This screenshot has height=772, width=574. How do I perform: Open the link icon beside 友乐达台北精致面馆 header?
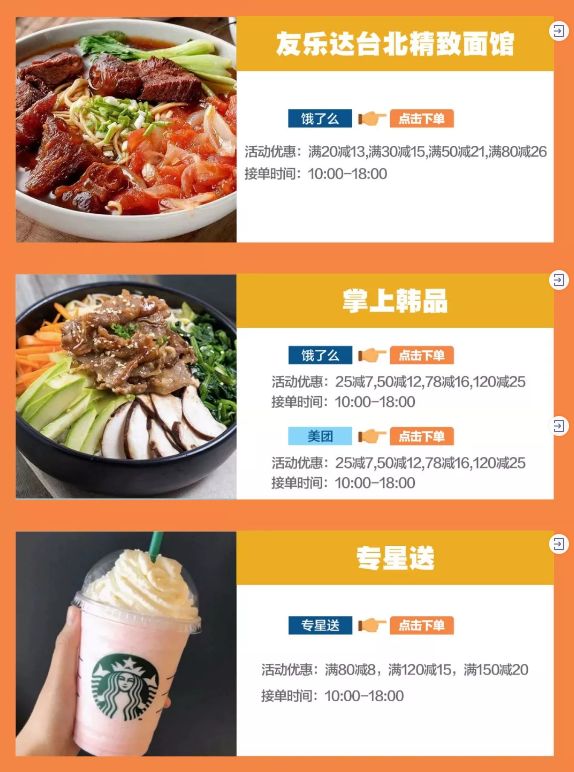559,31
